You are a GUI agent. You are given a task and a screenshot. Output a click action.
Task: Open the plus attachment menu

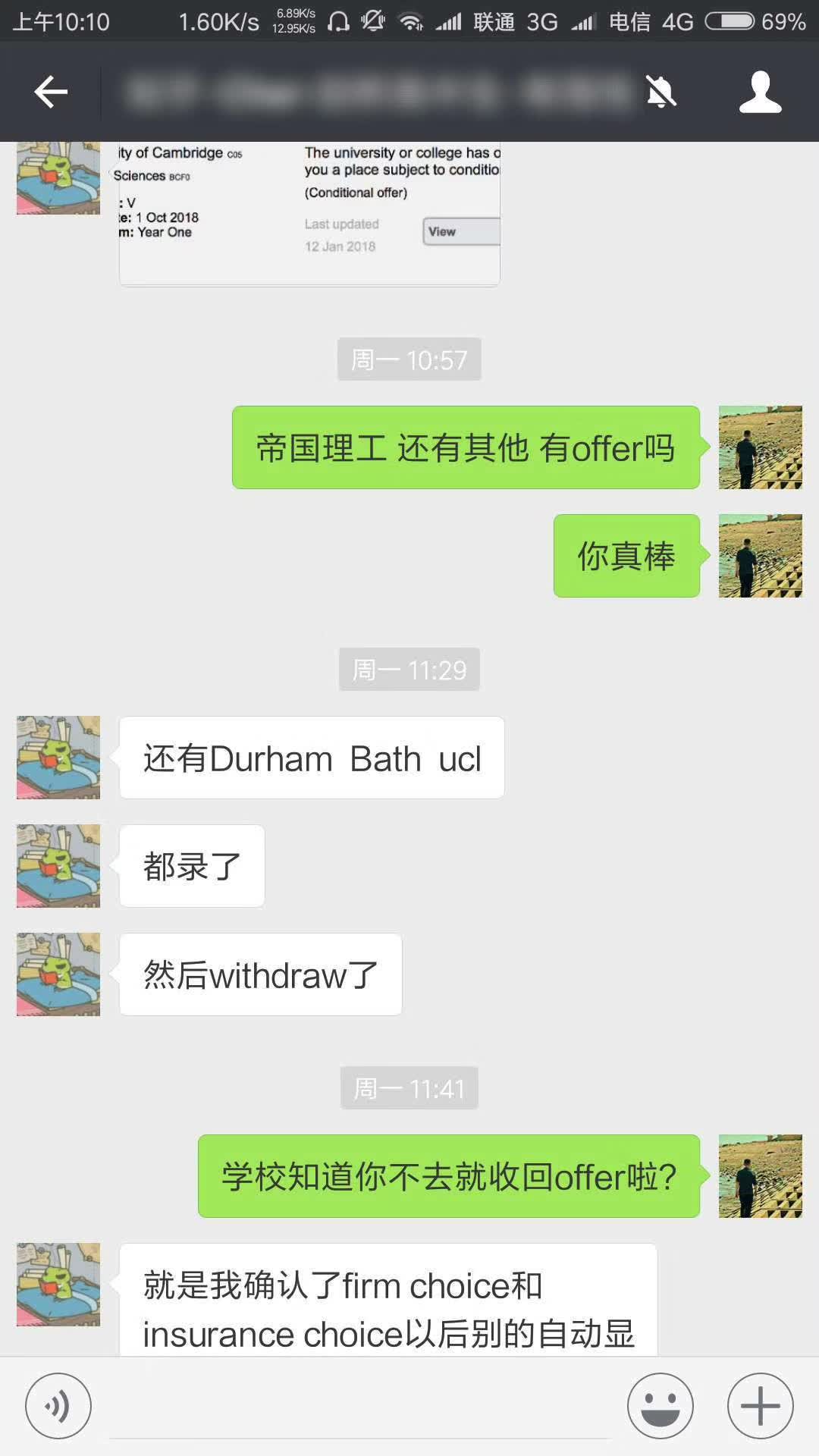[760, 1405]
